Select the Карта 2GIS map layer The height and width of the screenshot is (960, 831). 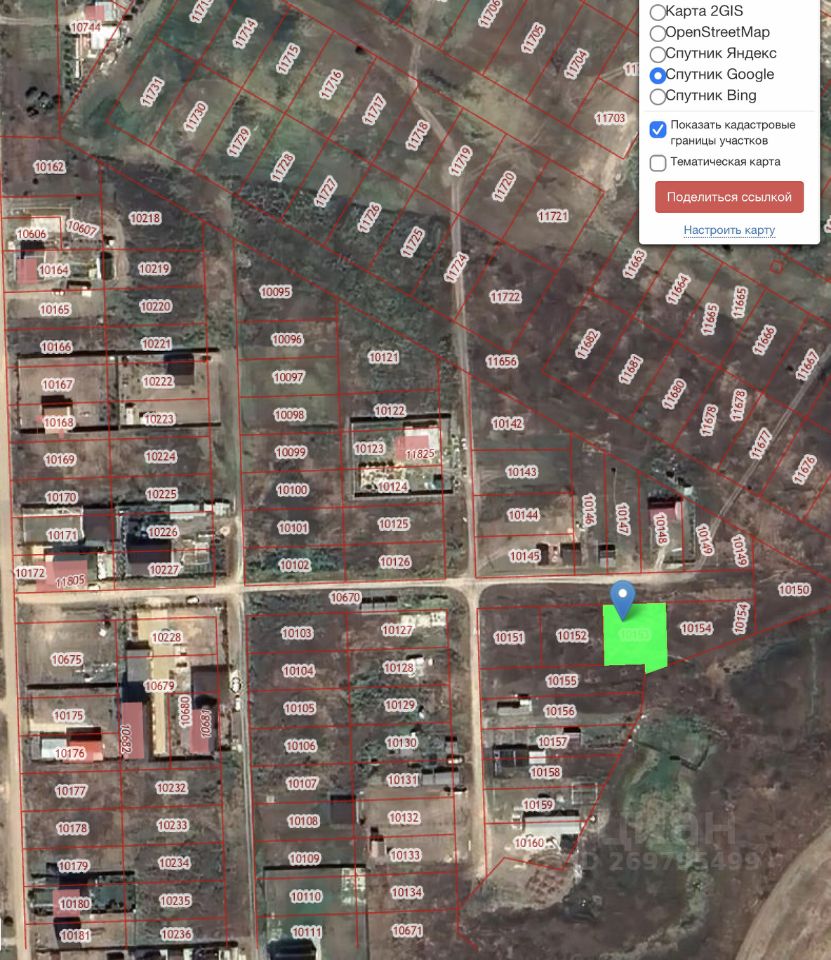658,12
